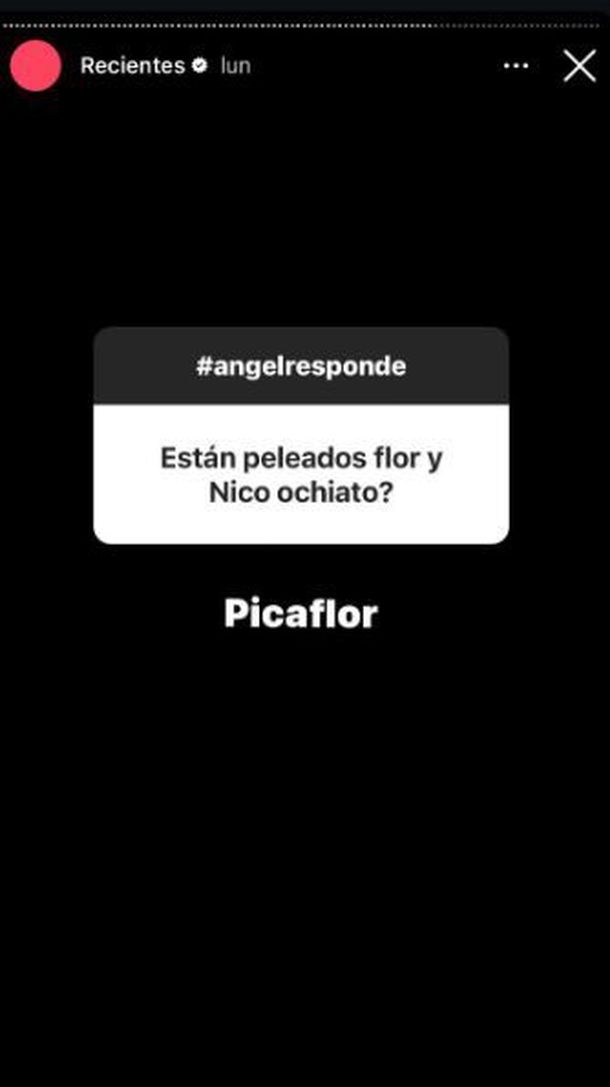Open the three-dot options menu
The width and height of the screenshot is (610, 1087).
(516, 66)
